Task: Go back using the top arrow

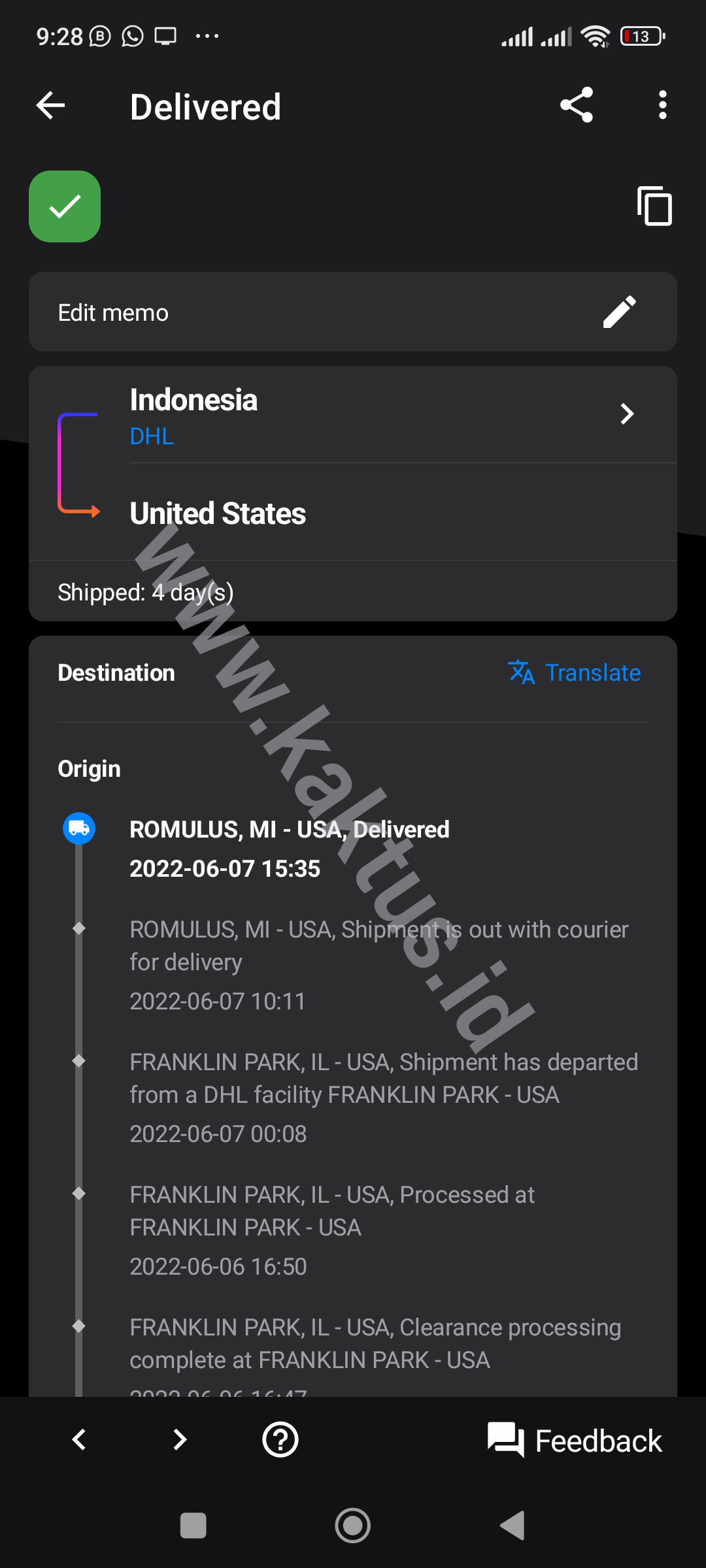Action: point(51,106)
